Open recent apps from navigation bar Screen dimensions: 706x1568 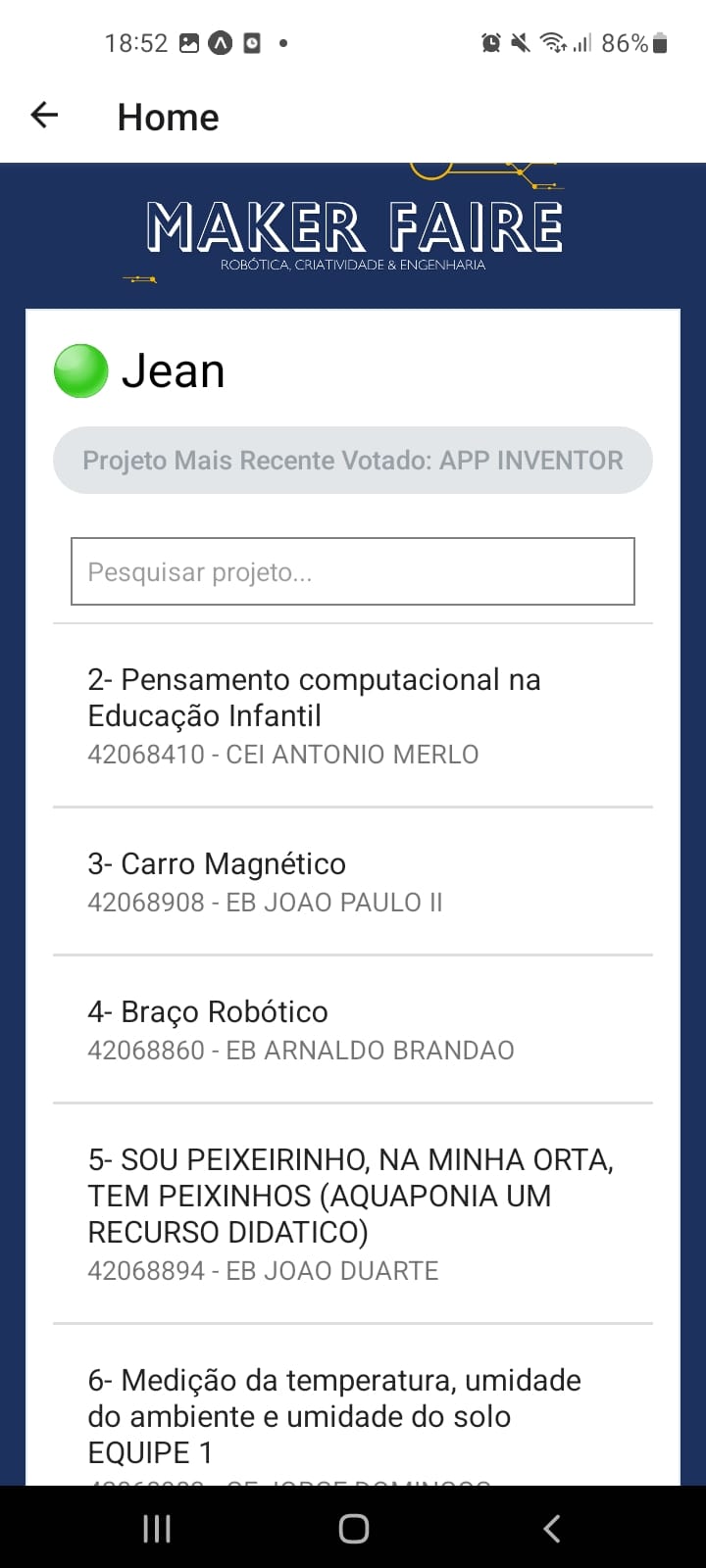157,1528
